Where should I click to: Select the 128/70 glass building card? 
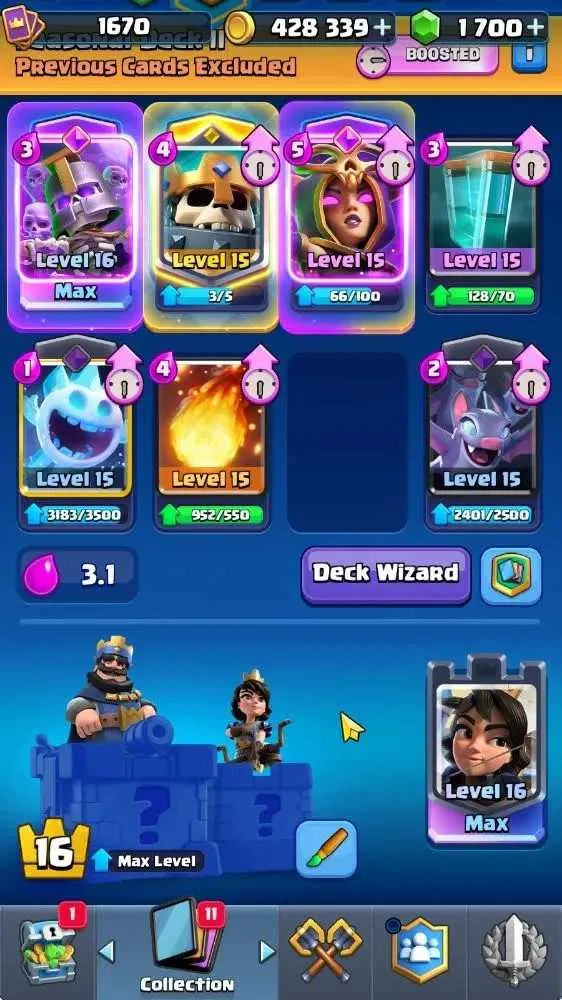[482, 220]
